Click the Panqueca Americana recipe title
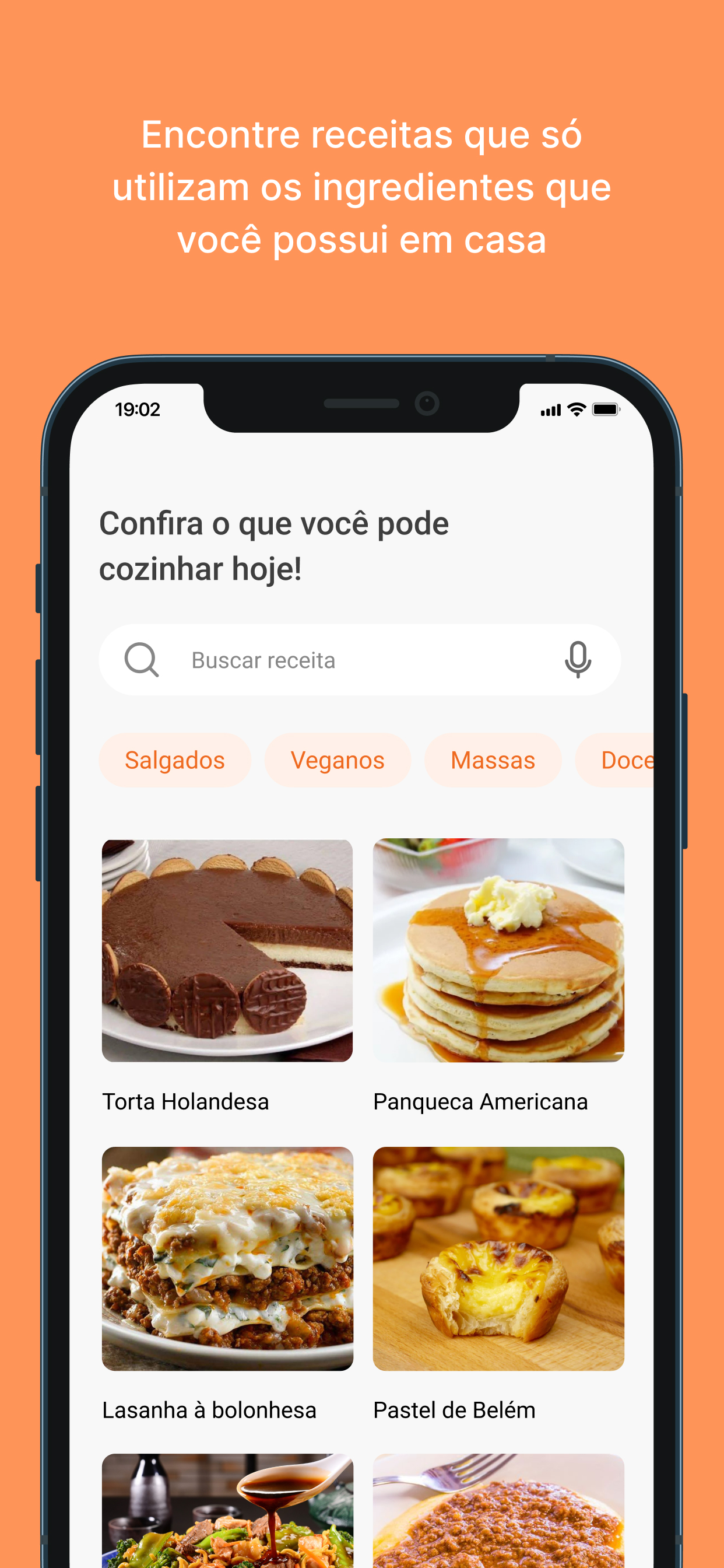 480,1102
